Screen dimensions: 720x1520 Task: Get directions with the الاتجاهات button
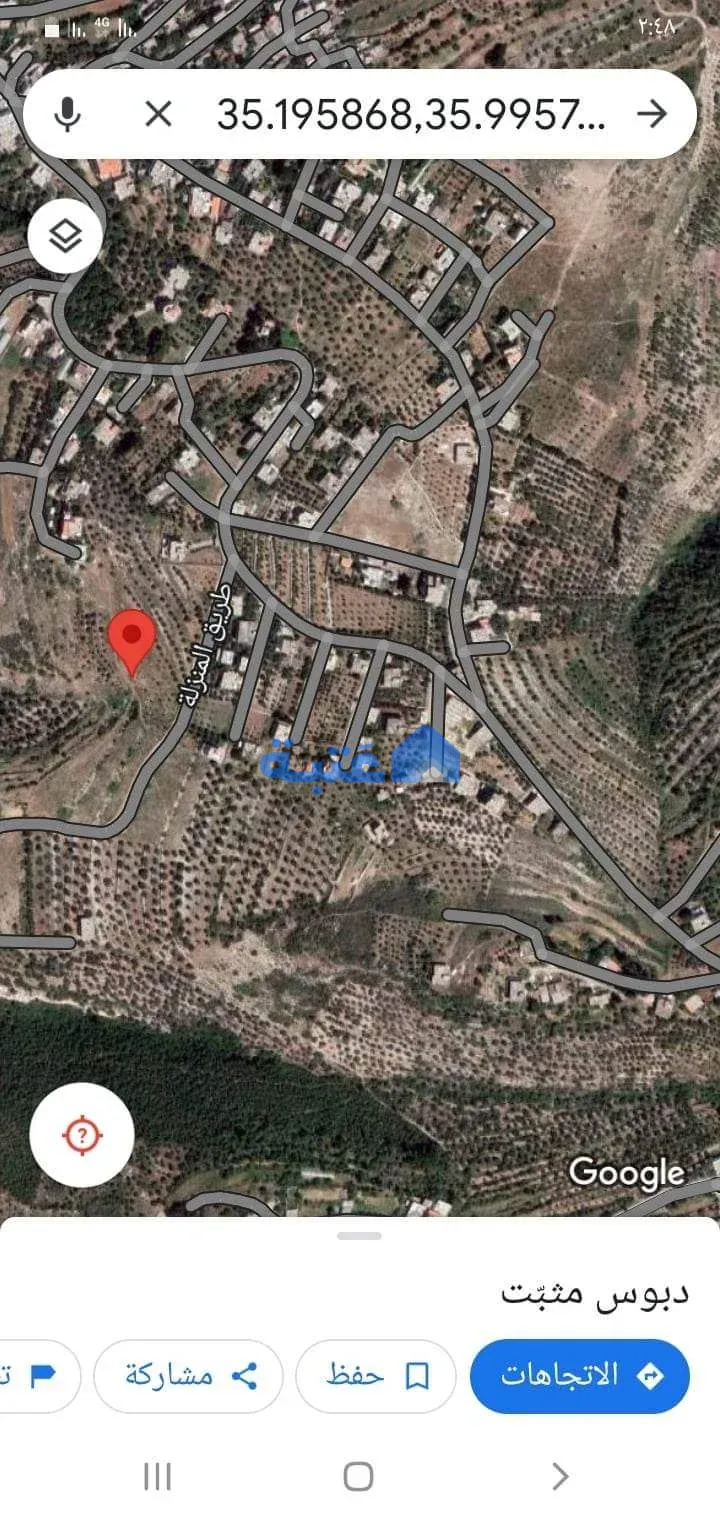pyautogui.click(x=580, y=1376)
